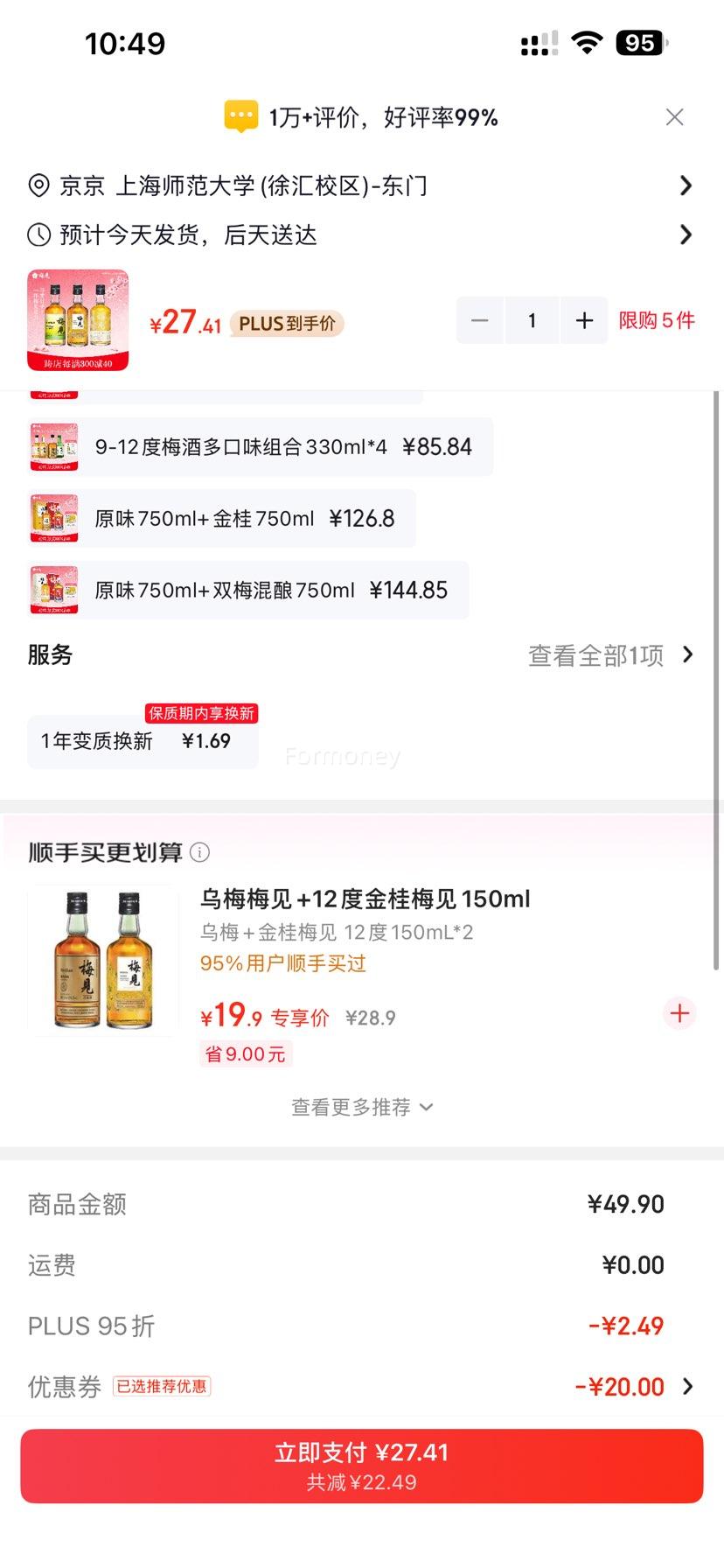Expand 查看更多推荐 for more recommendations
This screenshot has height=1568, width=724.
362,1106
